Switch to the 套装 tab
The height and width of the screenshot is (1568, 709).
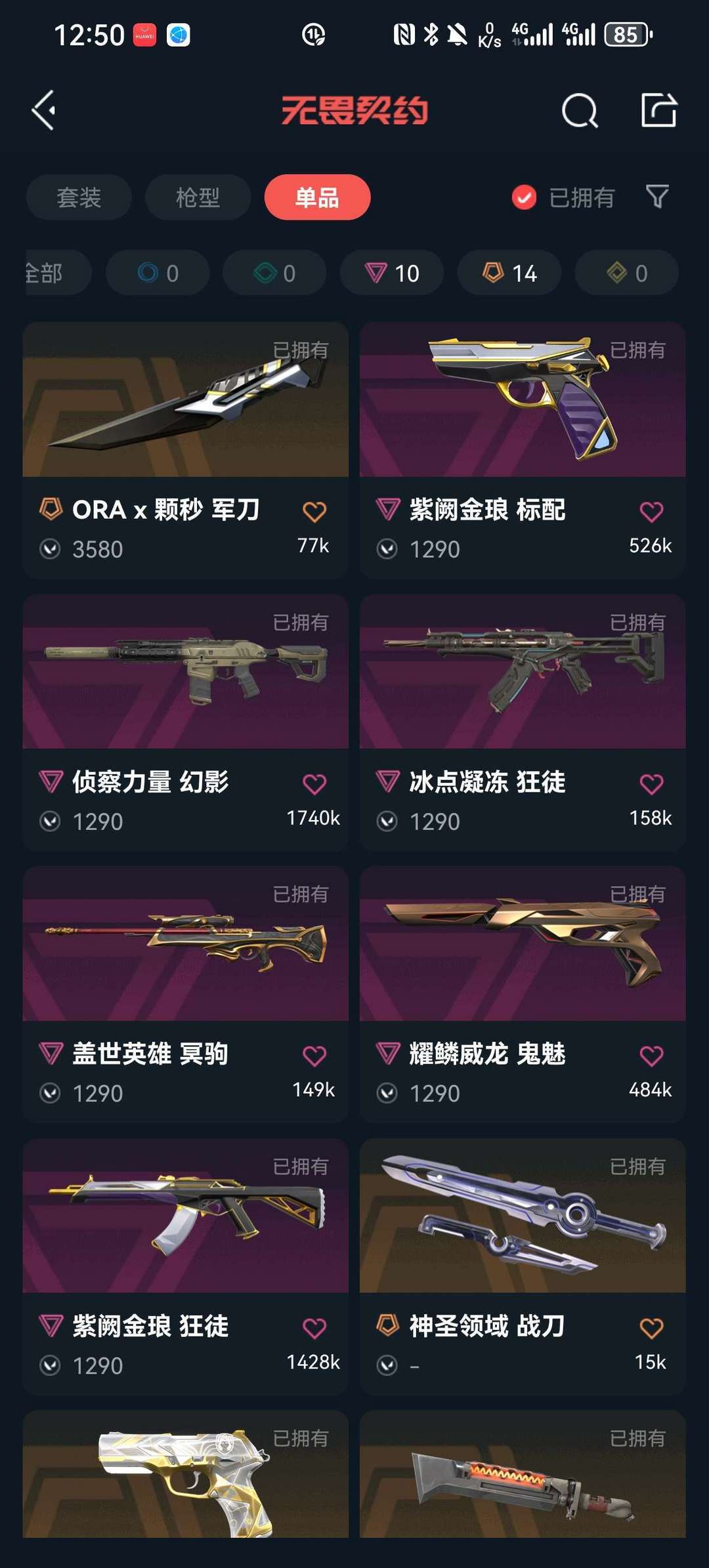click(79, 197)
